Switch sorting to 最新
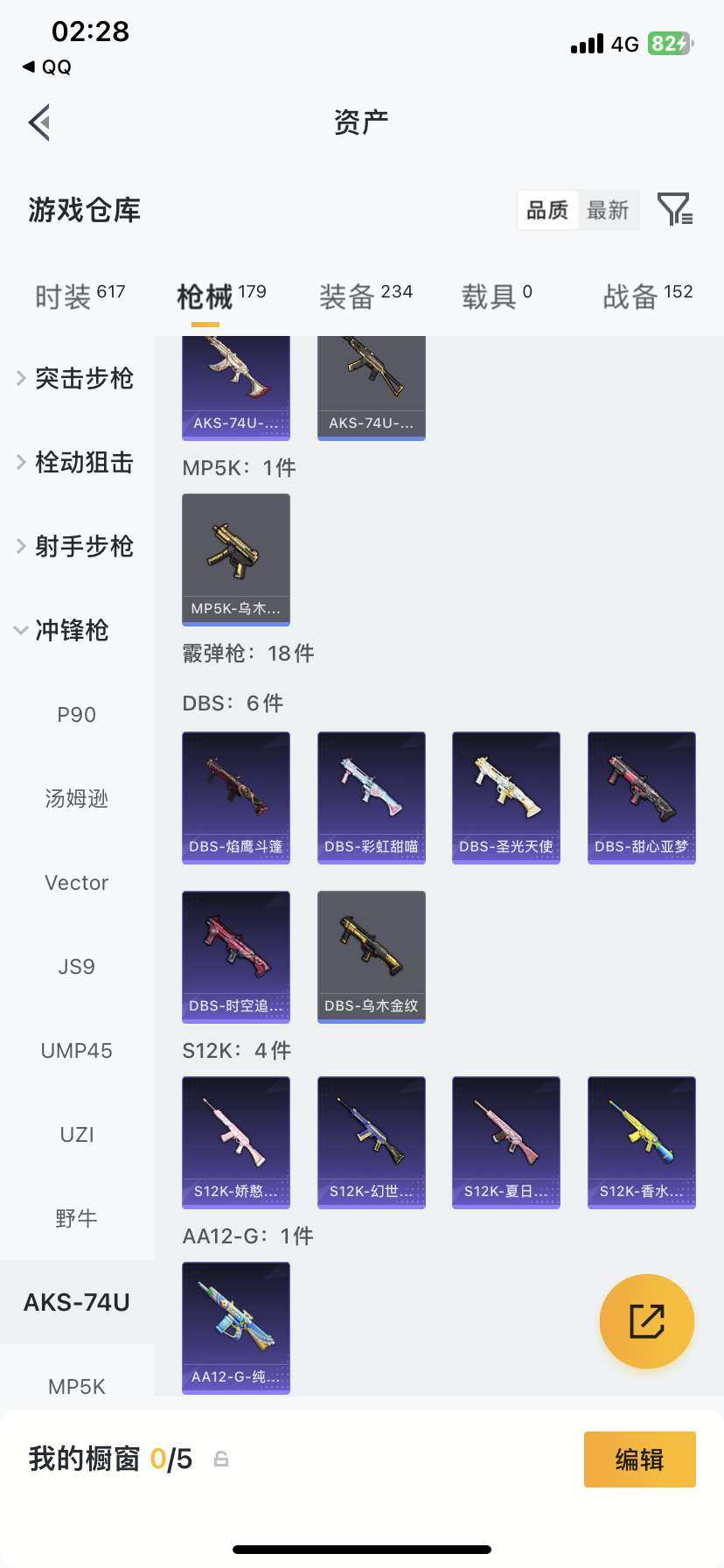 click(609, 210)
